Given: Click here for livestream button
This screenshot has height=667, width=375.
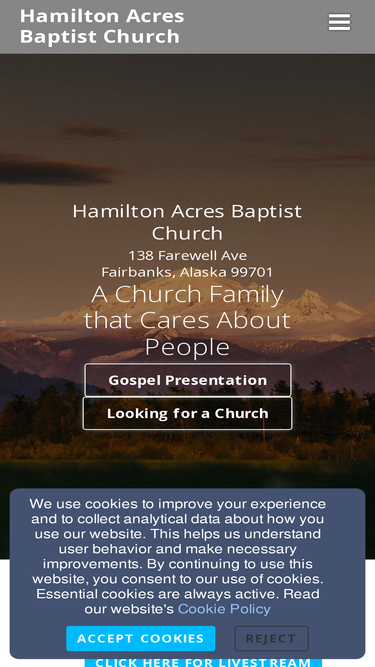Looking at the screenshot, I should [203, 662].
